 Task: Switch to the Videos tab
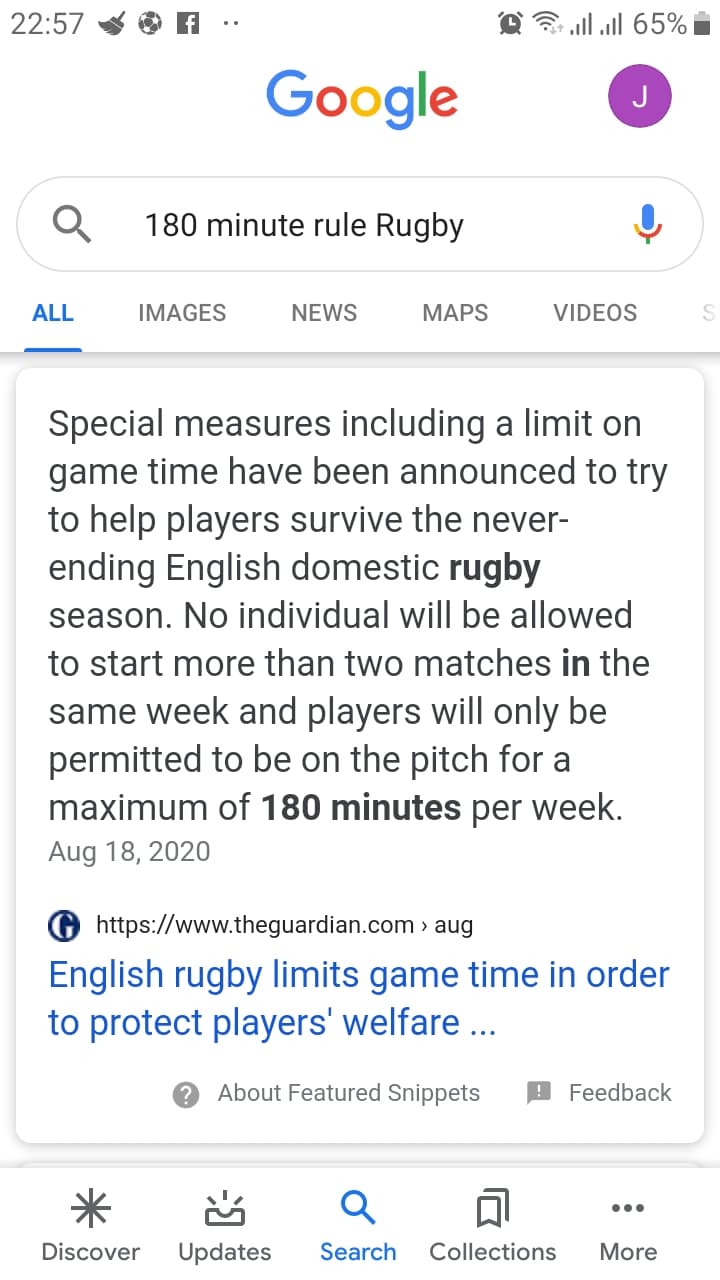click(595, 313)
